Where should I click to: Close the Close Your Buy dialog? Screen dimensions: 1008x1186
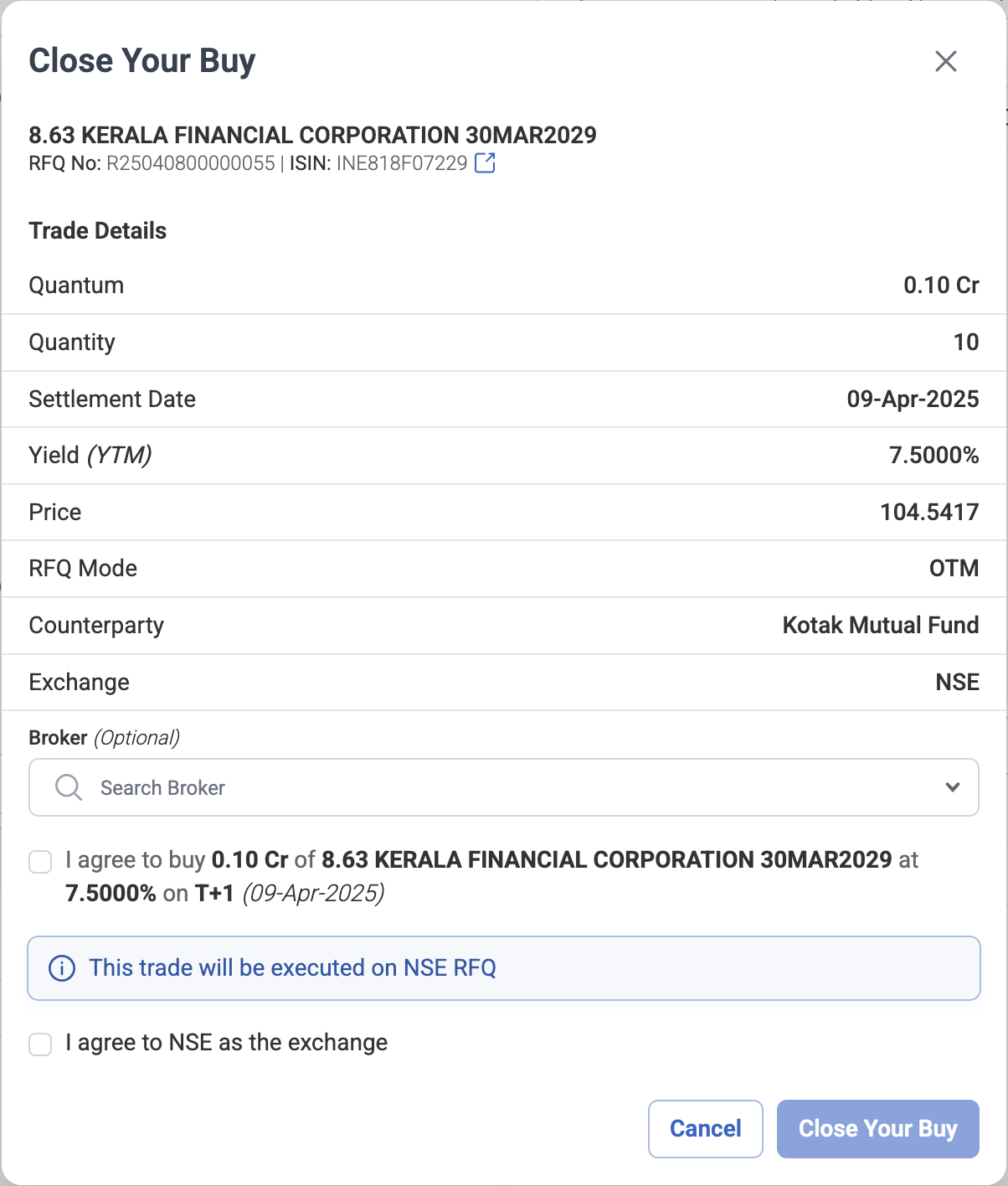pyautogui.click(x=945, y=61)
